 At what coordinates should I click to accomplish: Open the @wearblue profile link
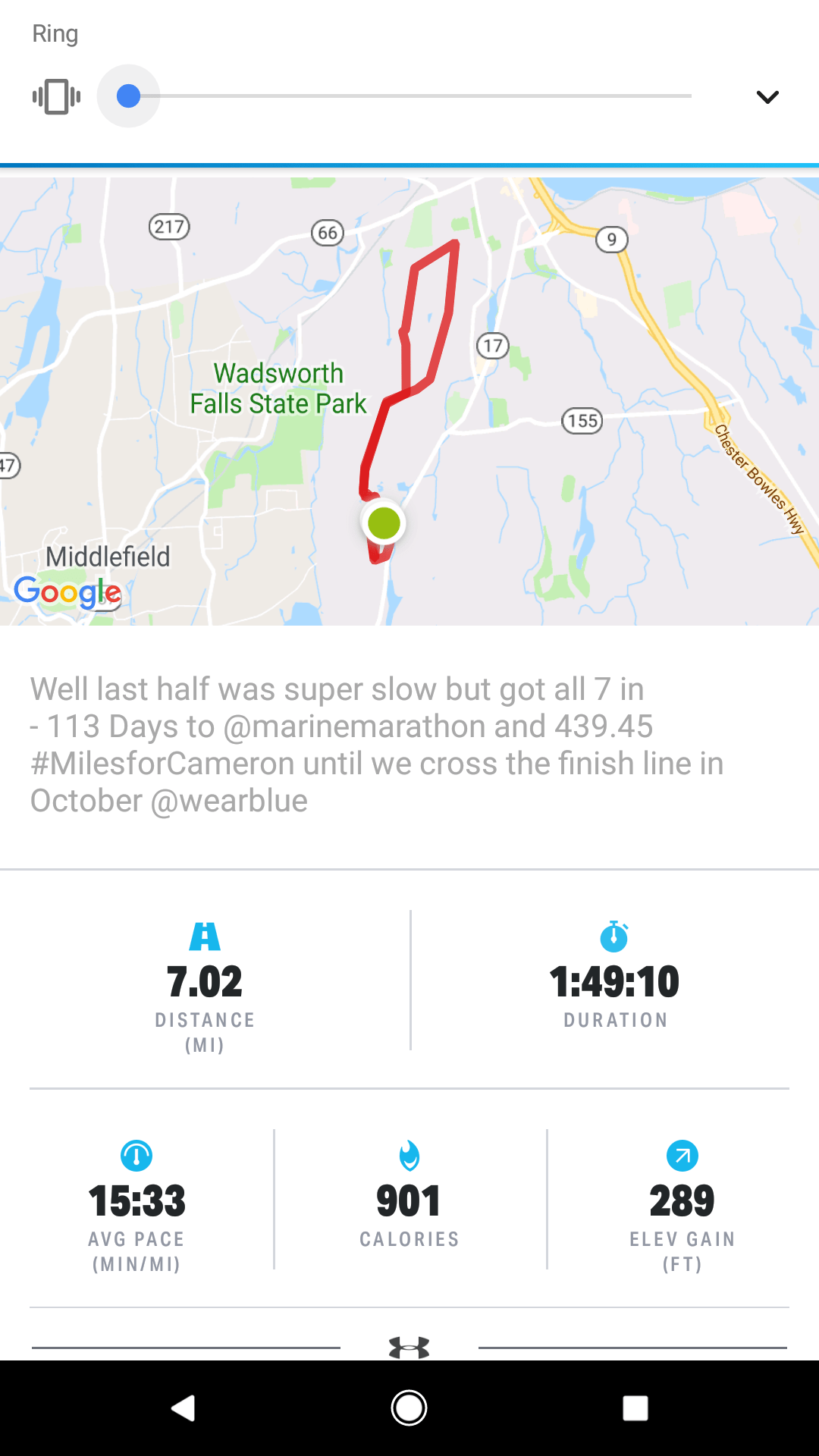pyautogui.click(x=231, y=800)
